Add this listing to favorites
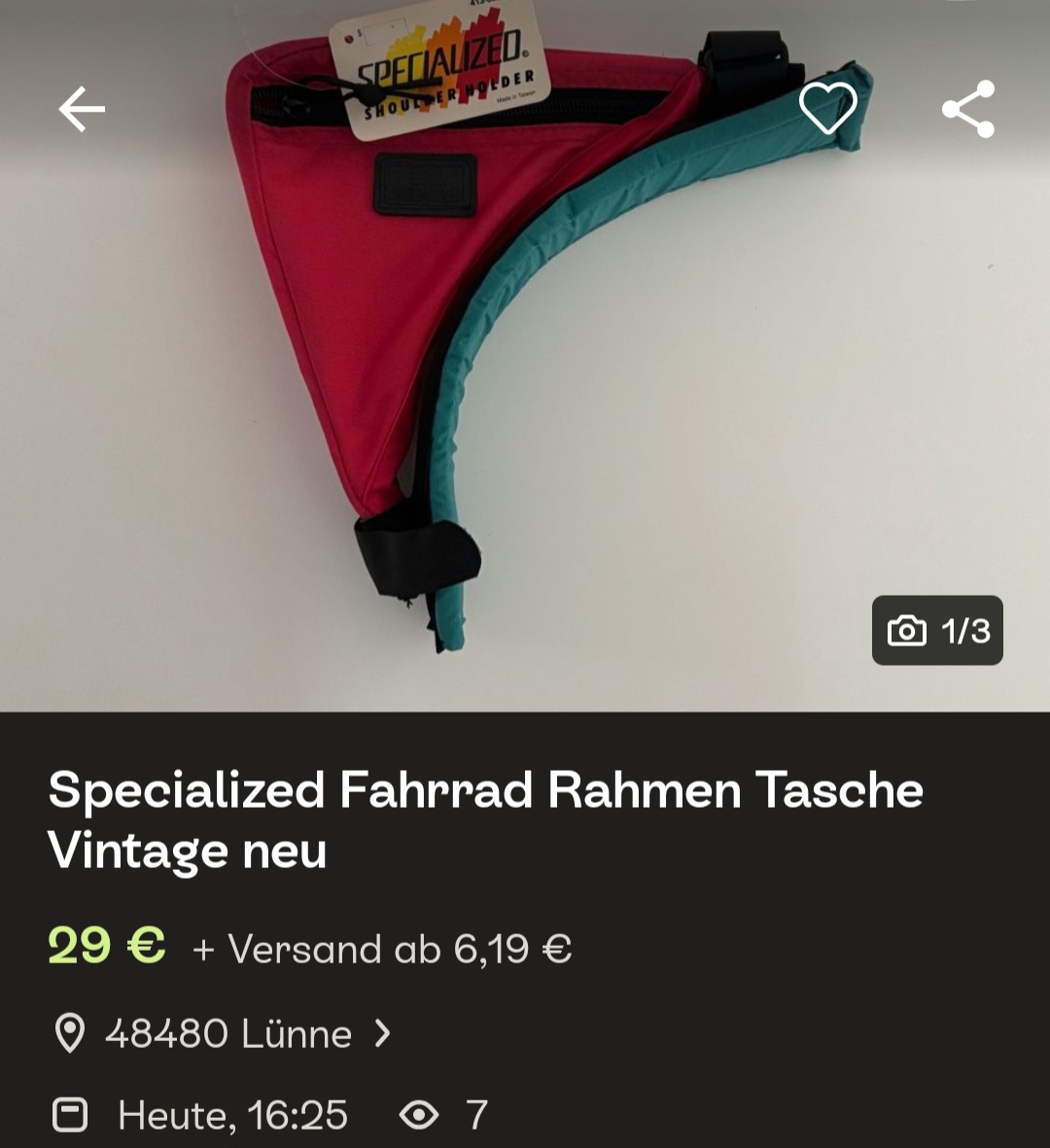Image resolution: width=1050 pixels, height=1148 pixels. coord(828,108)
